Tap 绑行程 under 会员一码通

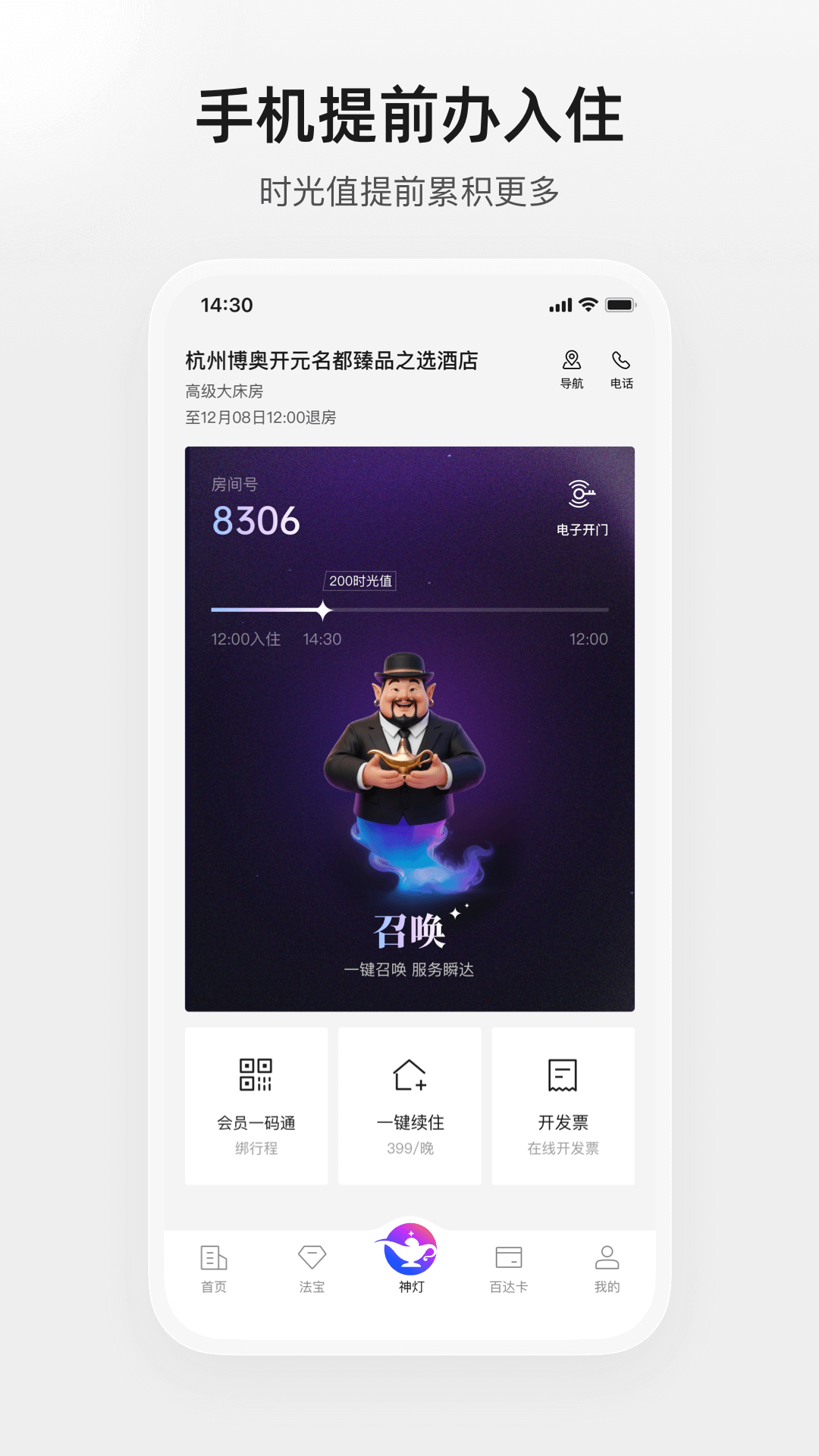[x=256, y=1149]
